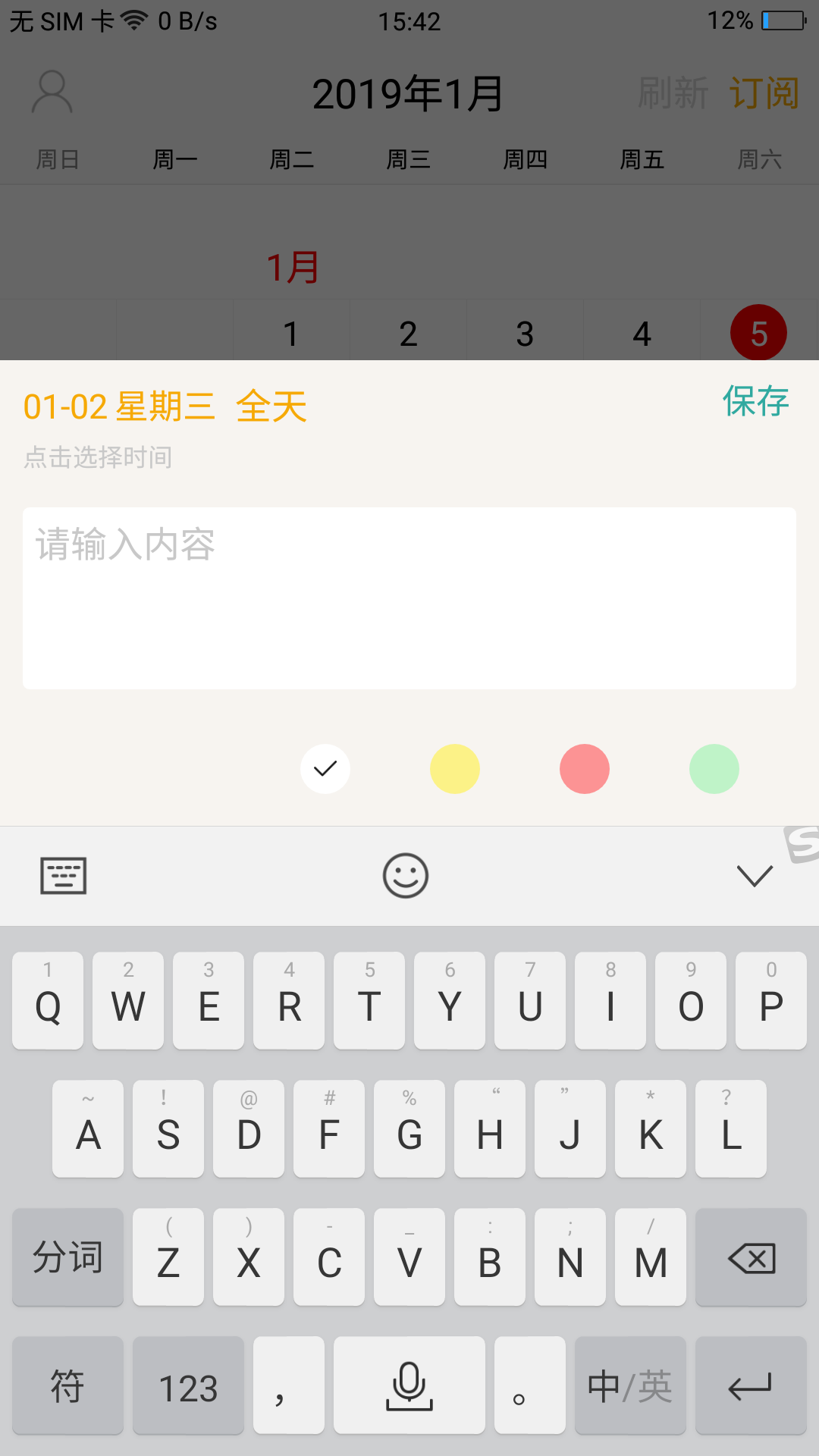Tap the return key on the keyboard

click(751, 1386)
